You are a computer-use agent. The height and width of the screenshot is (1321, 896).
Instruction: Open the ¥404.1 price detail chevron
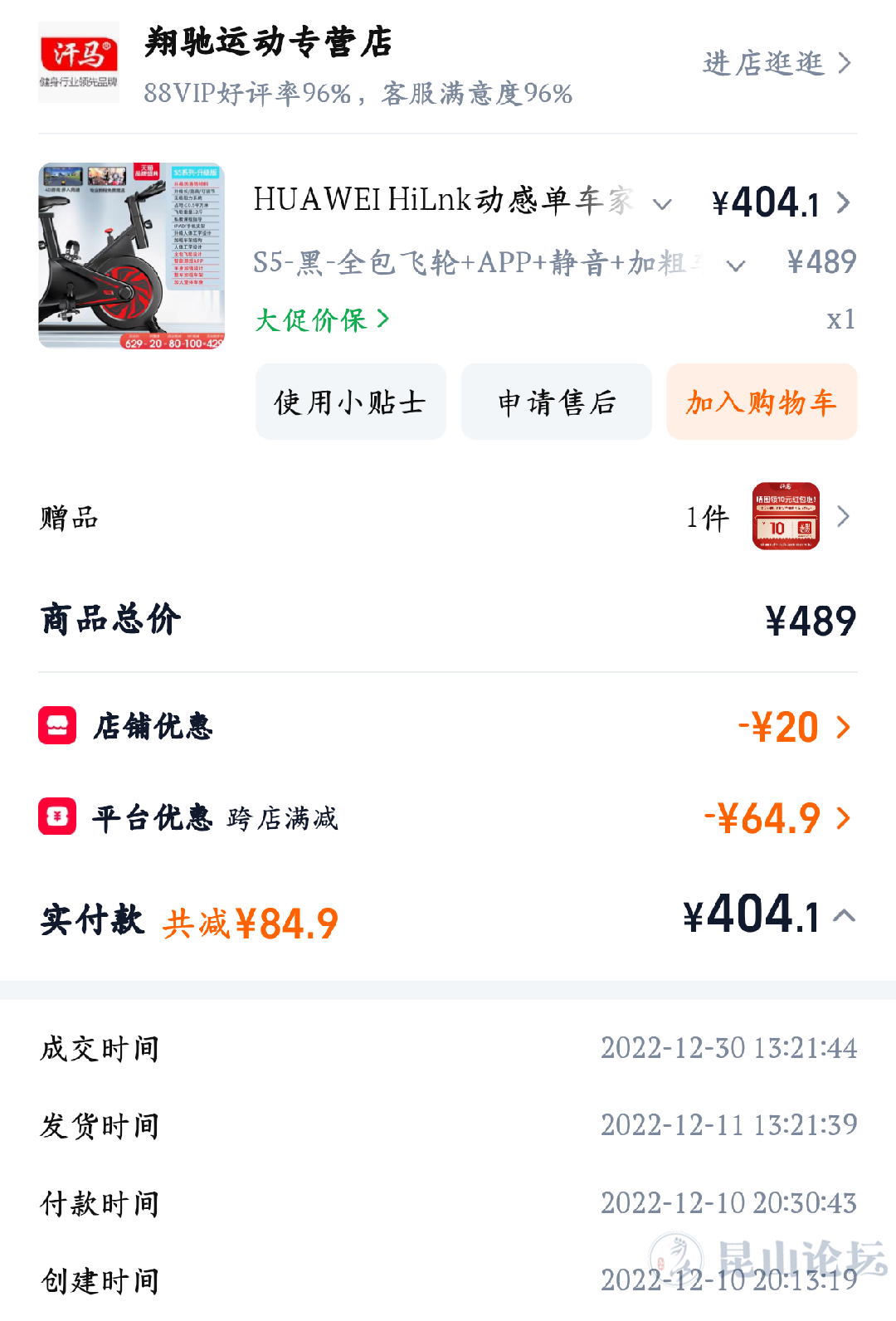click(x=844, y=203)
